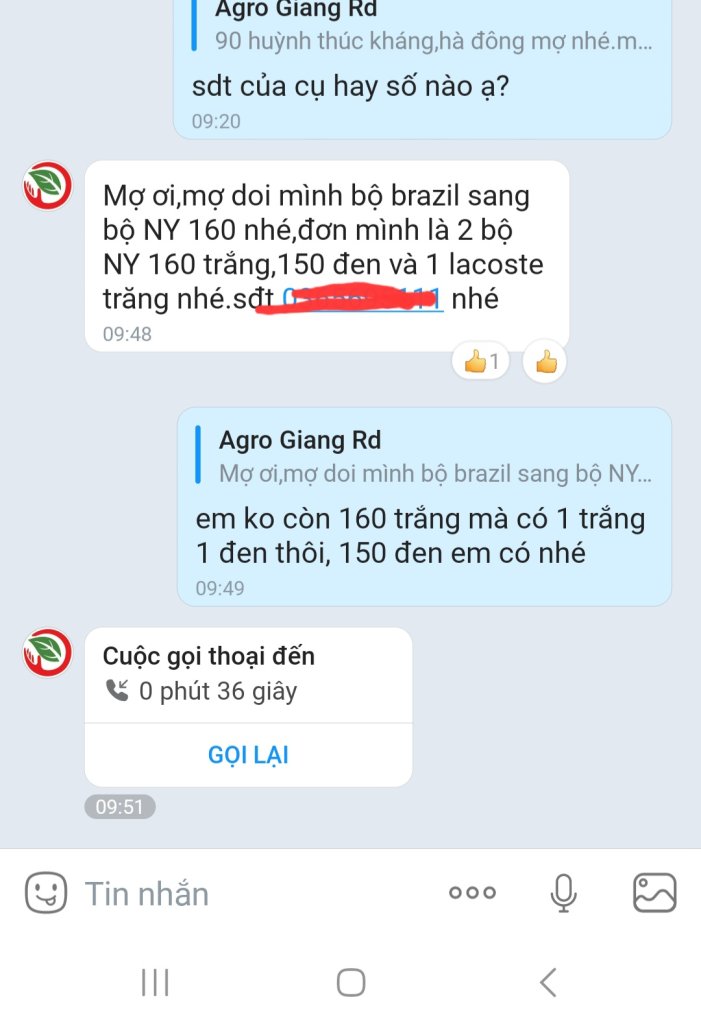Tap GỌI LẠI to call back
This screenshot has height=1024, width=701.
248,755
